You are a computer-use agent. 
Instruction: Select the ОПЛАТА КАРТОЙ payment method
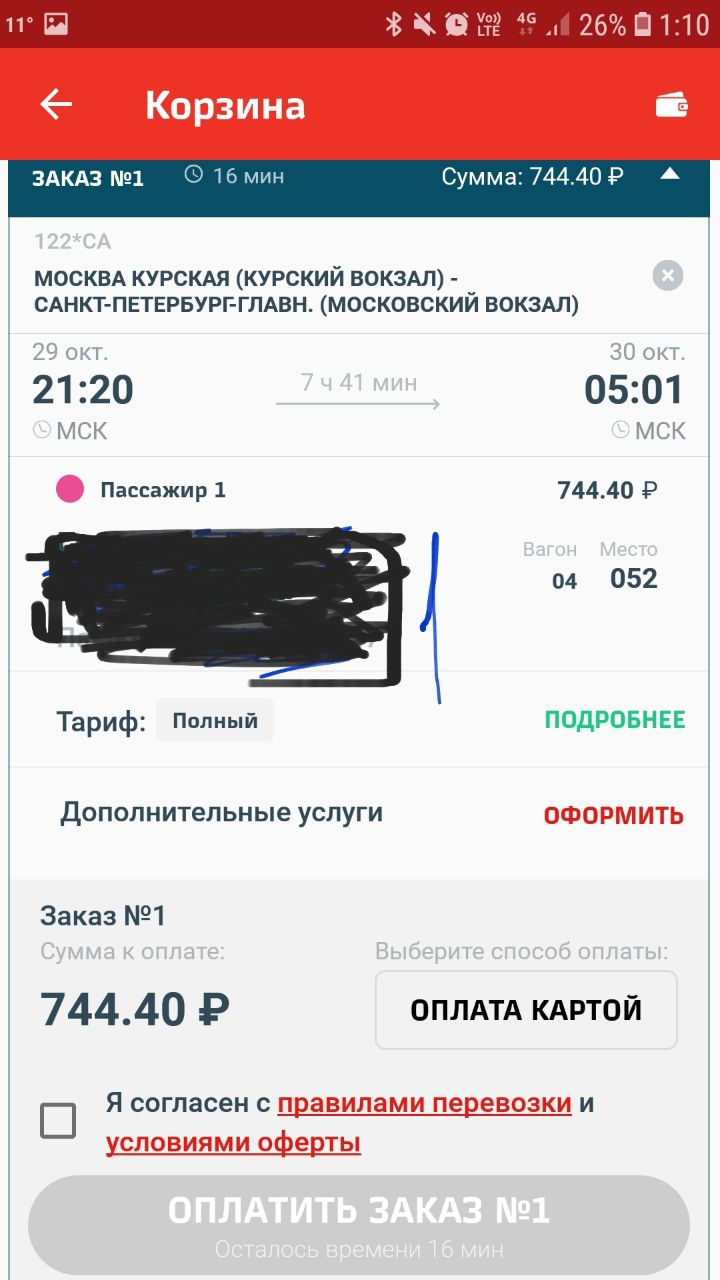click(526, 1010)
